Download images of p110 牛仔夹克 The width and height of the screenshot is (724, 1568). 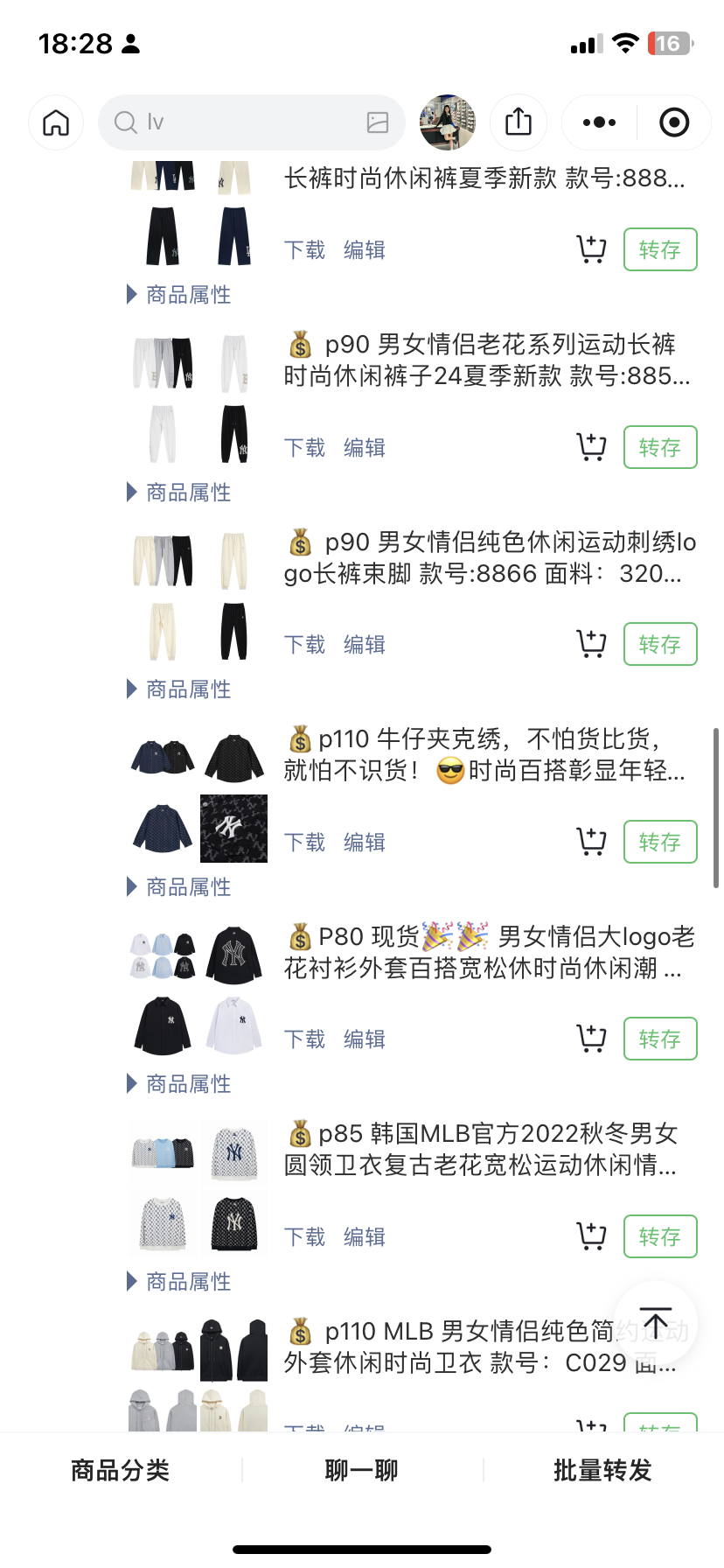pos(304,842)
